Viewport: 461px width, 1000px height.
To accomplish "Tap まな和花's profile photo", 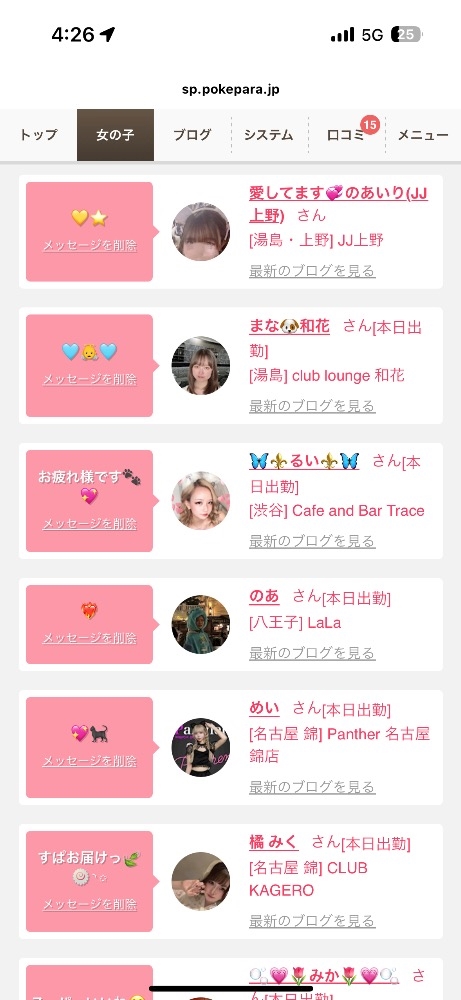I will pyautogui.click(x=201, y=365).
